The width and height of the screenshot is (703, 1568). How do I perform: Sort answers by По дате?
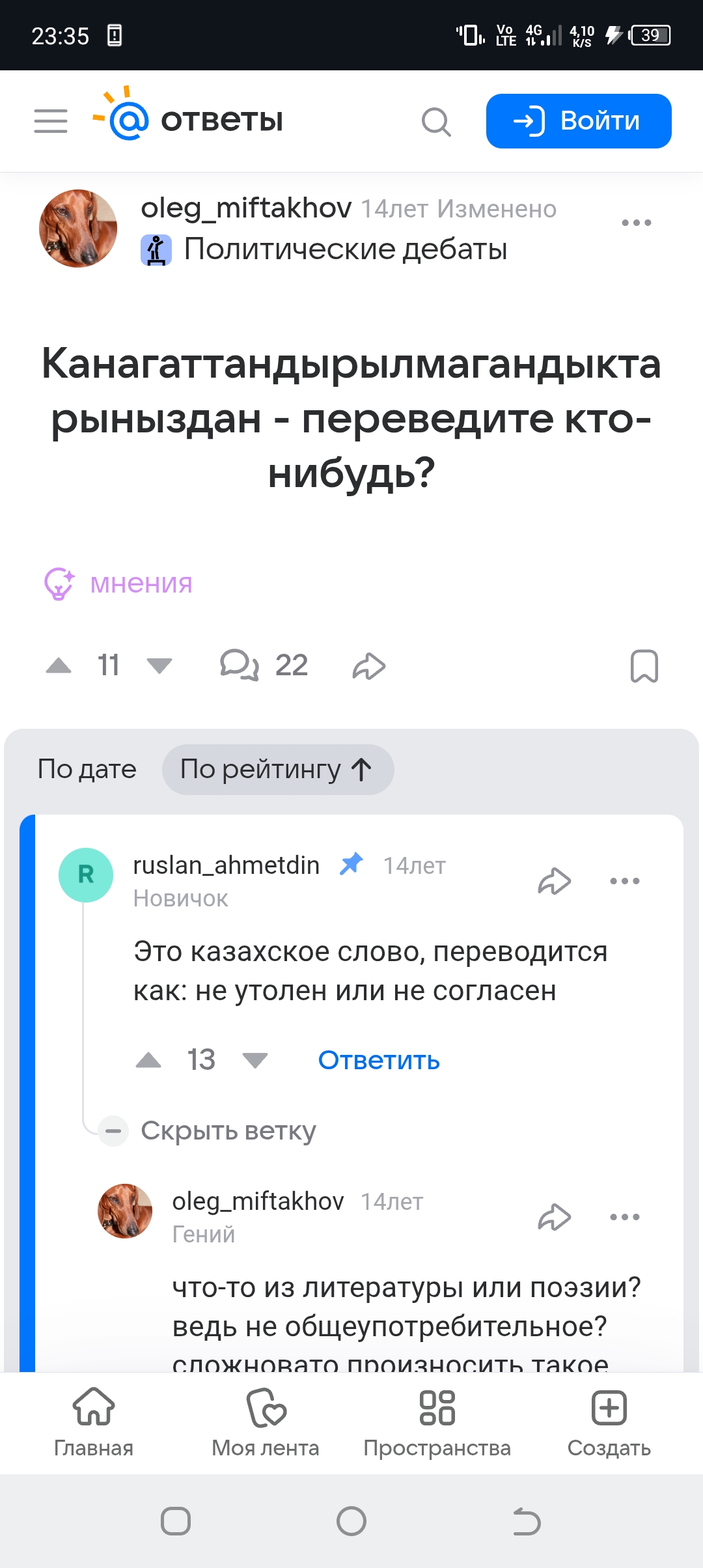[x=87, y=770]
